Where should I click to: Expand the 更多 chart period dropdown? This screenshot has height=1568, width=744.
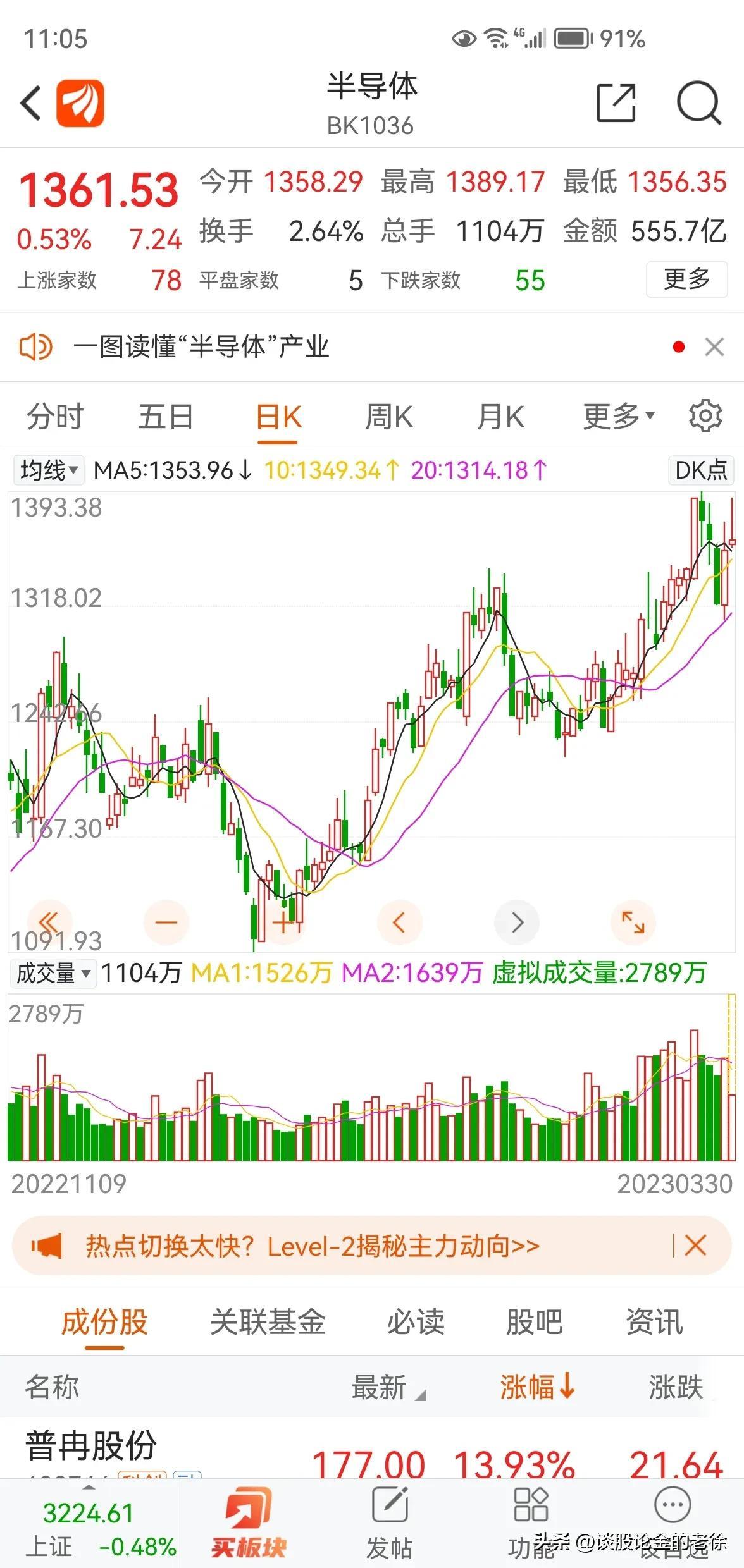[x=619, y=417]
